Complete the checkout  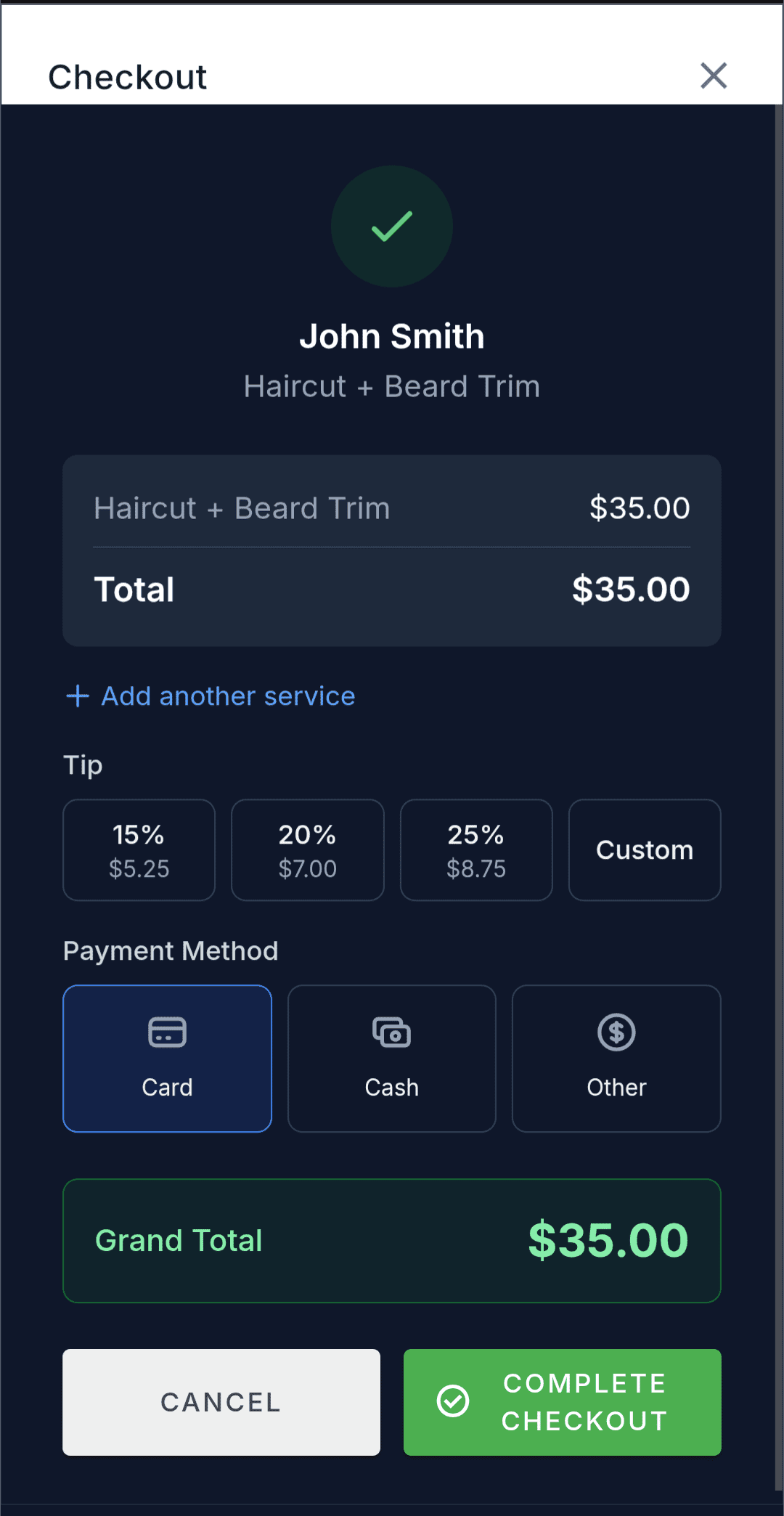(563, 1402)
